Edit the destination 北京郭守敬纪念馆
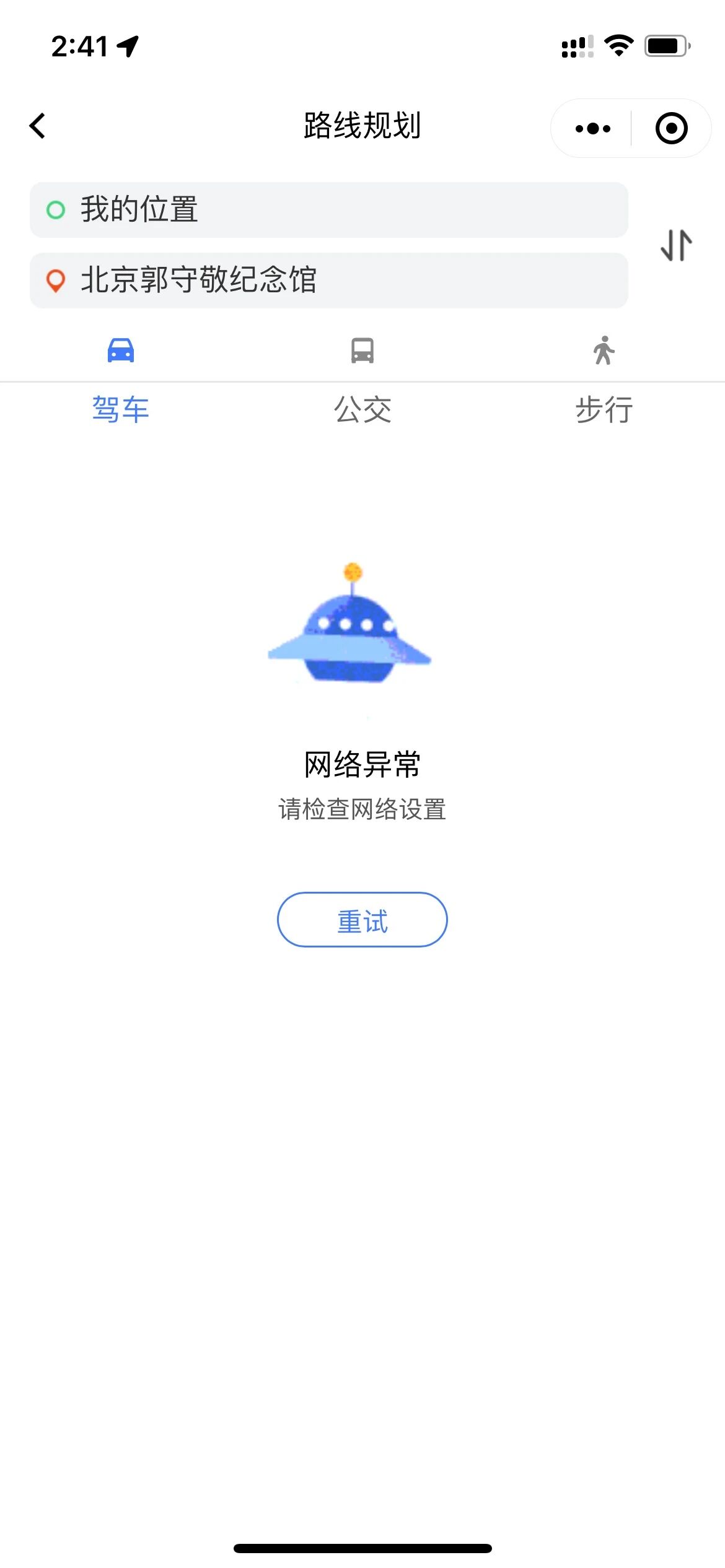Viewport: 725px width, 1568px height. (328, 281)
